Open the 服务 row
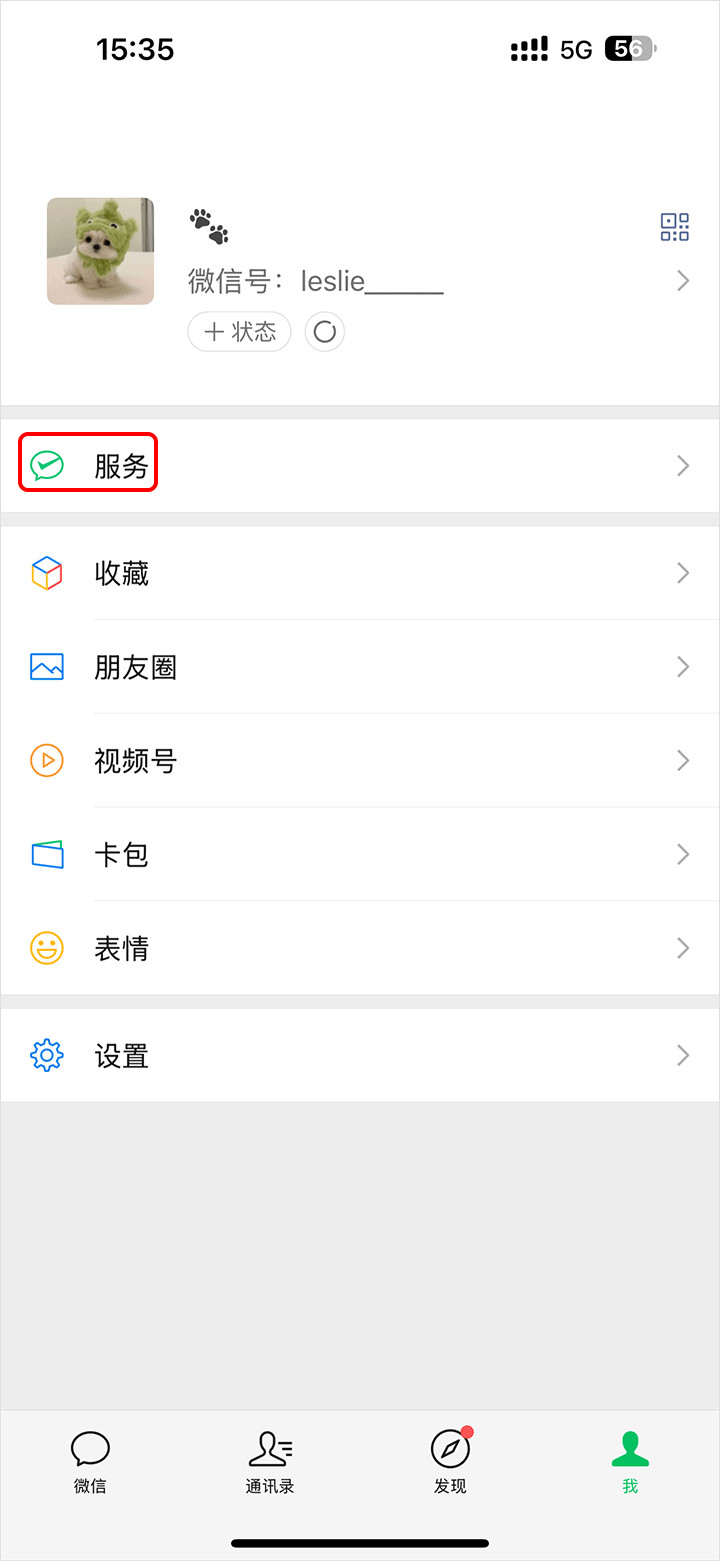Screen dimensions: 720x1561 click(120, 465)
